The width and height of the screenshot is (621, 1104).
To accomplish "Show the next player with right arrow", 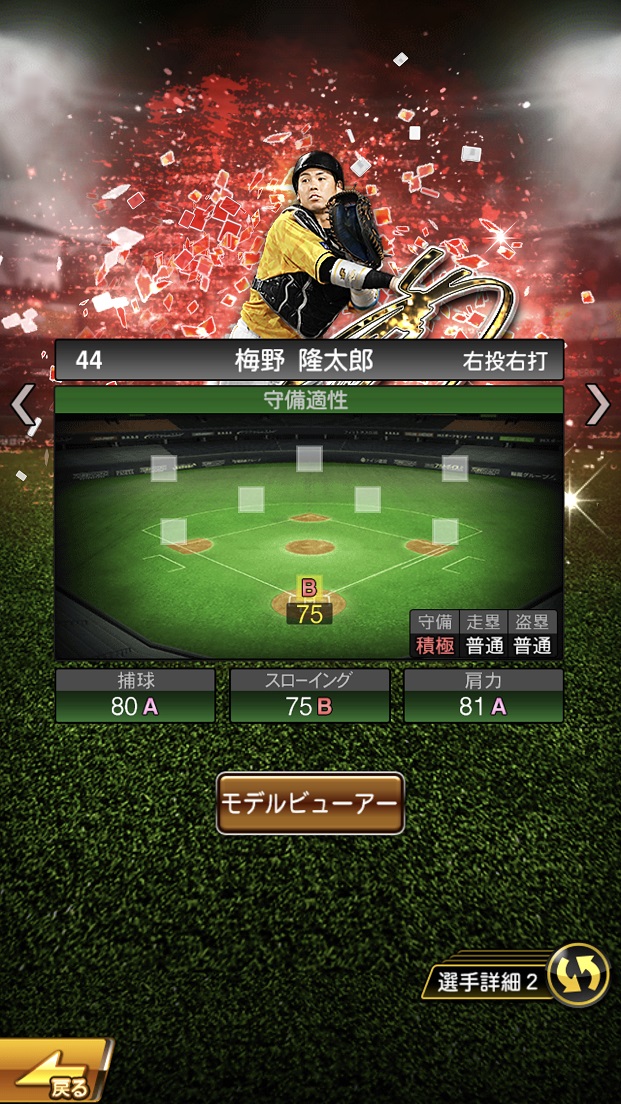I will point(598,404).
